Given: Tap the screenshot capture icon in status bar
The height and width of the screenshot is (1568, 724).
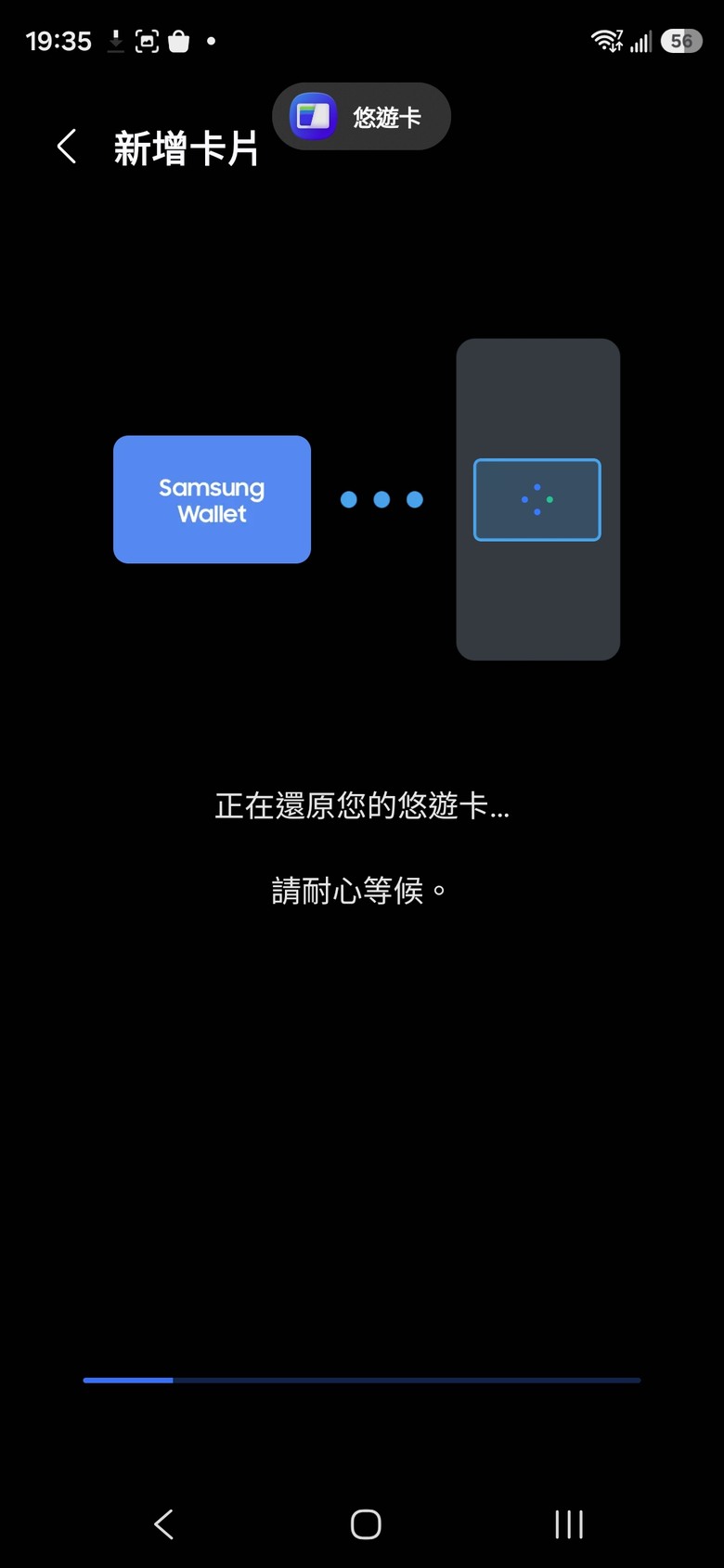Looking at the screenshot, I should tap(148, 41).
